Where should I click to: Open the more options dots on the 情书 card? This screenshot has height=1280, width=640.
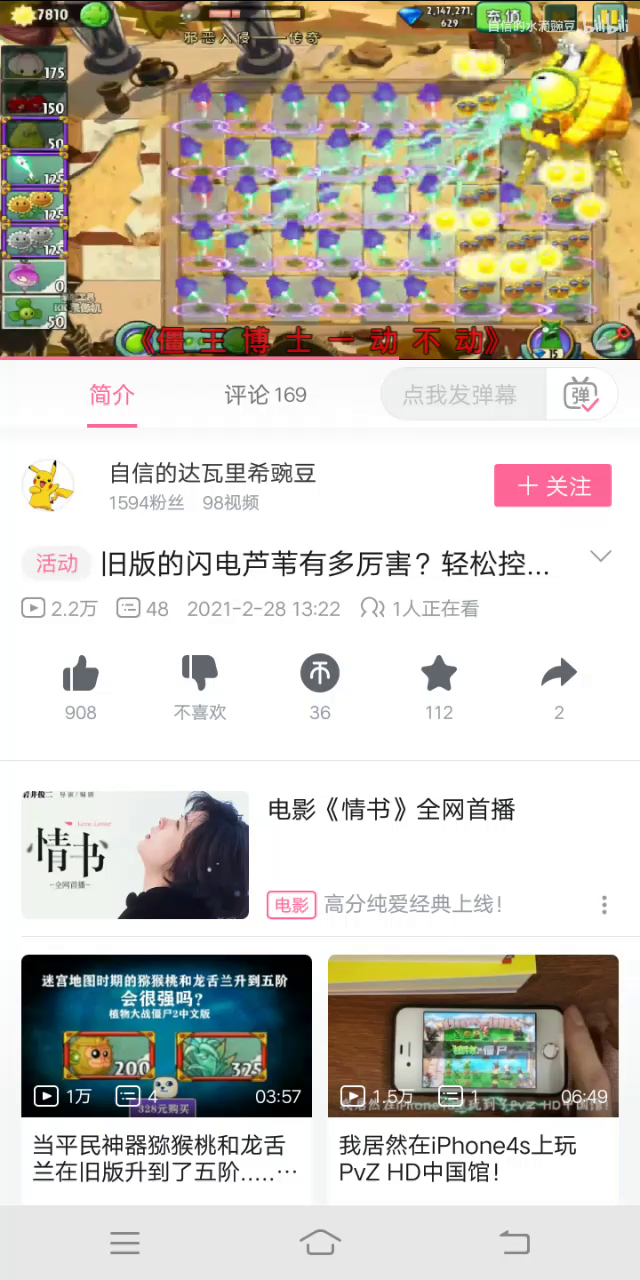click(604, 905)
